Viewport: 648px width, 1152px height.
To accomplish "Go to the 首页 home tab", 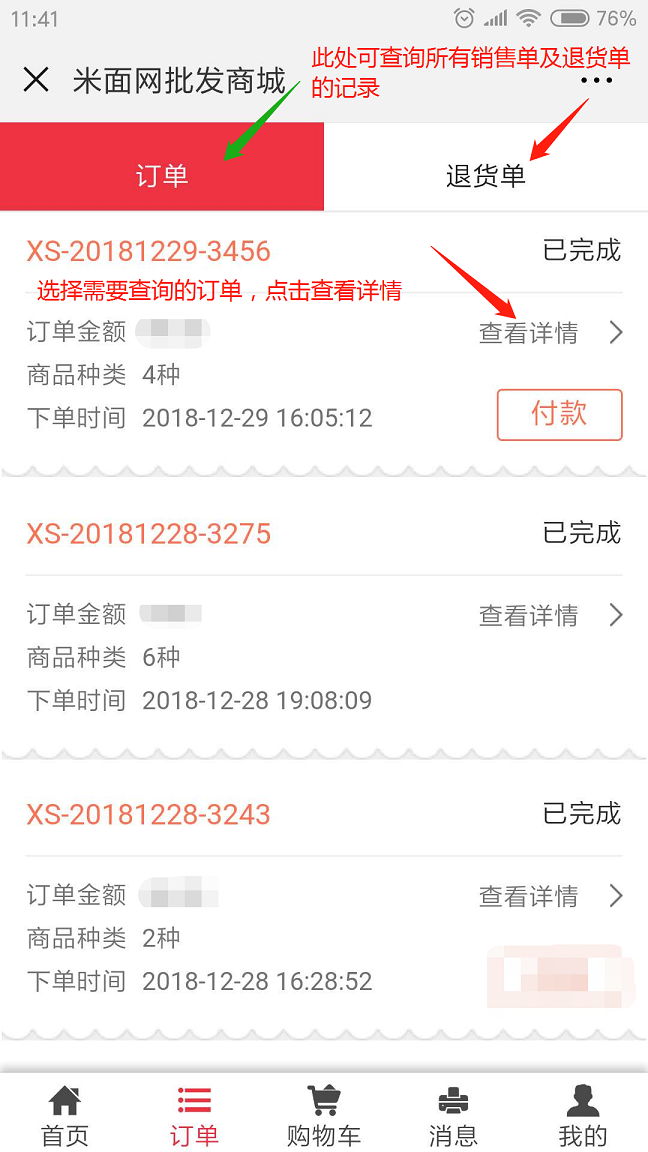I will coord(65,1115).
